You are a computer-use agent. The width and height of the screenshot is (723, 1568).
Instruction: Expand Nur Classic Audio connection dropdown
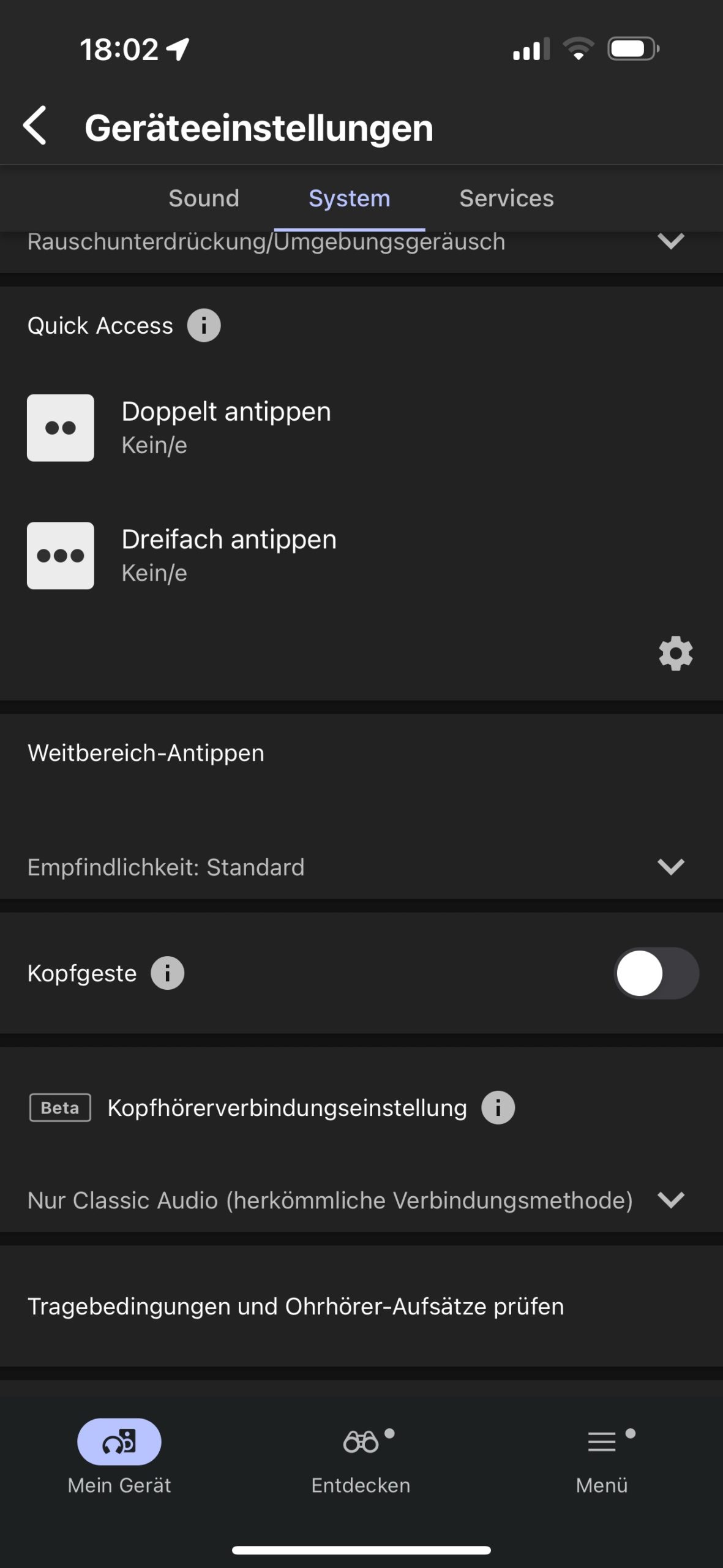tap(670, 1200)
